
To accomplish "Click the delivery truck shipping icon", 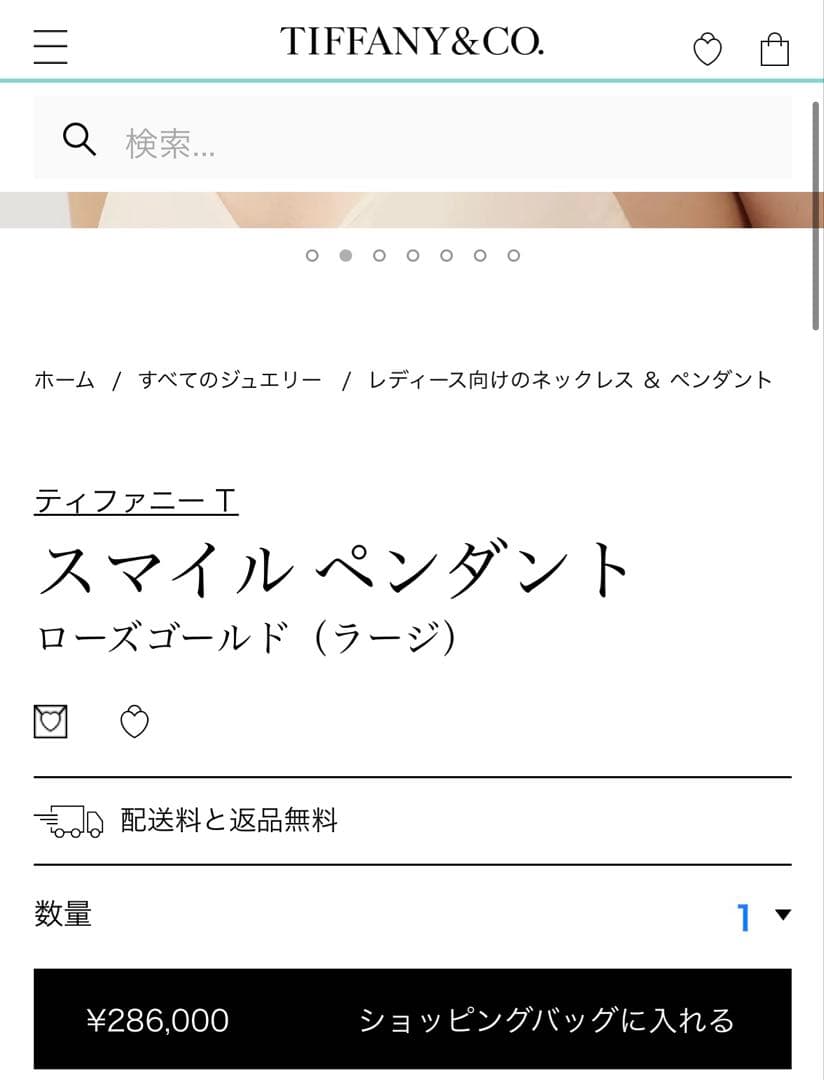I will point(70,821).
